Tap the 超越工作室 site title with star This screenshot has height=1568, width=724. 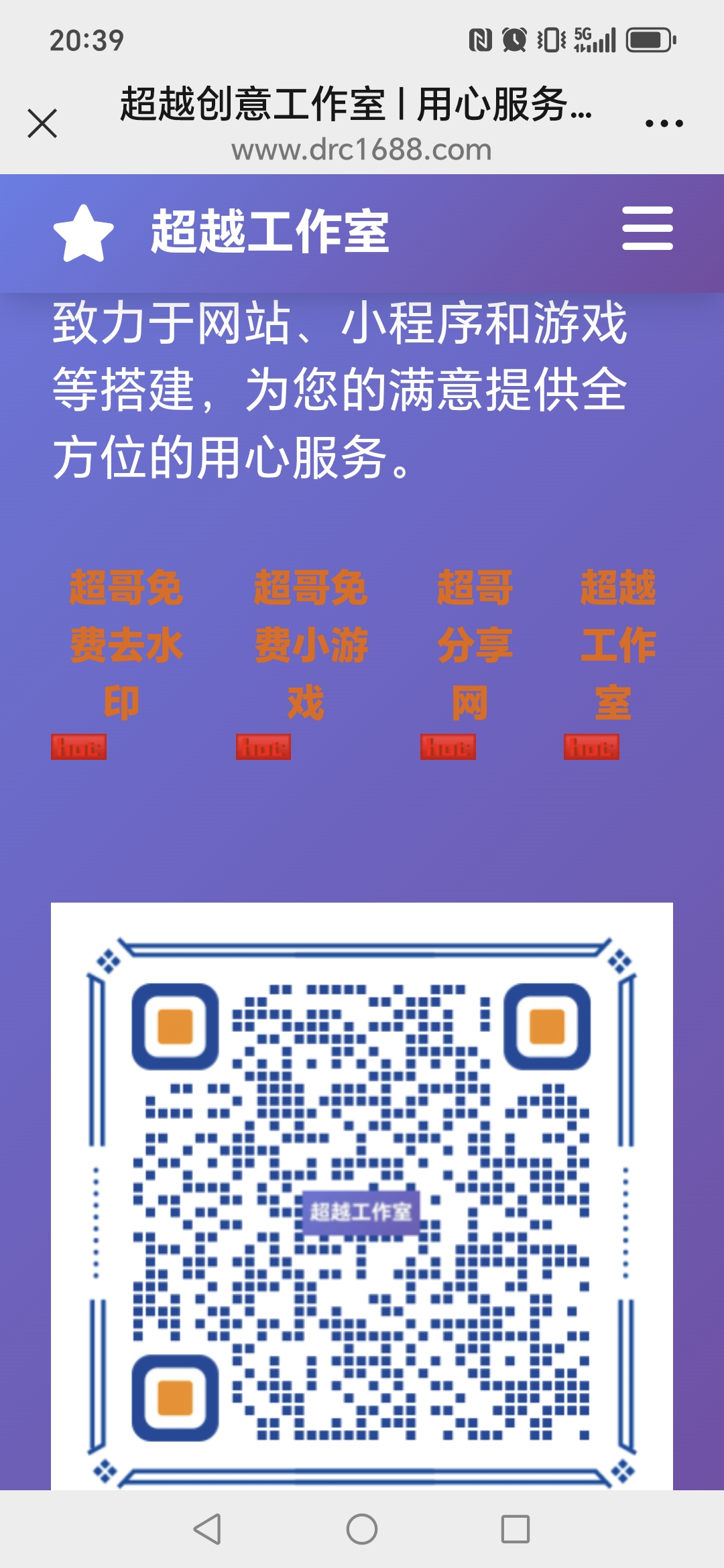pos(221,232)
